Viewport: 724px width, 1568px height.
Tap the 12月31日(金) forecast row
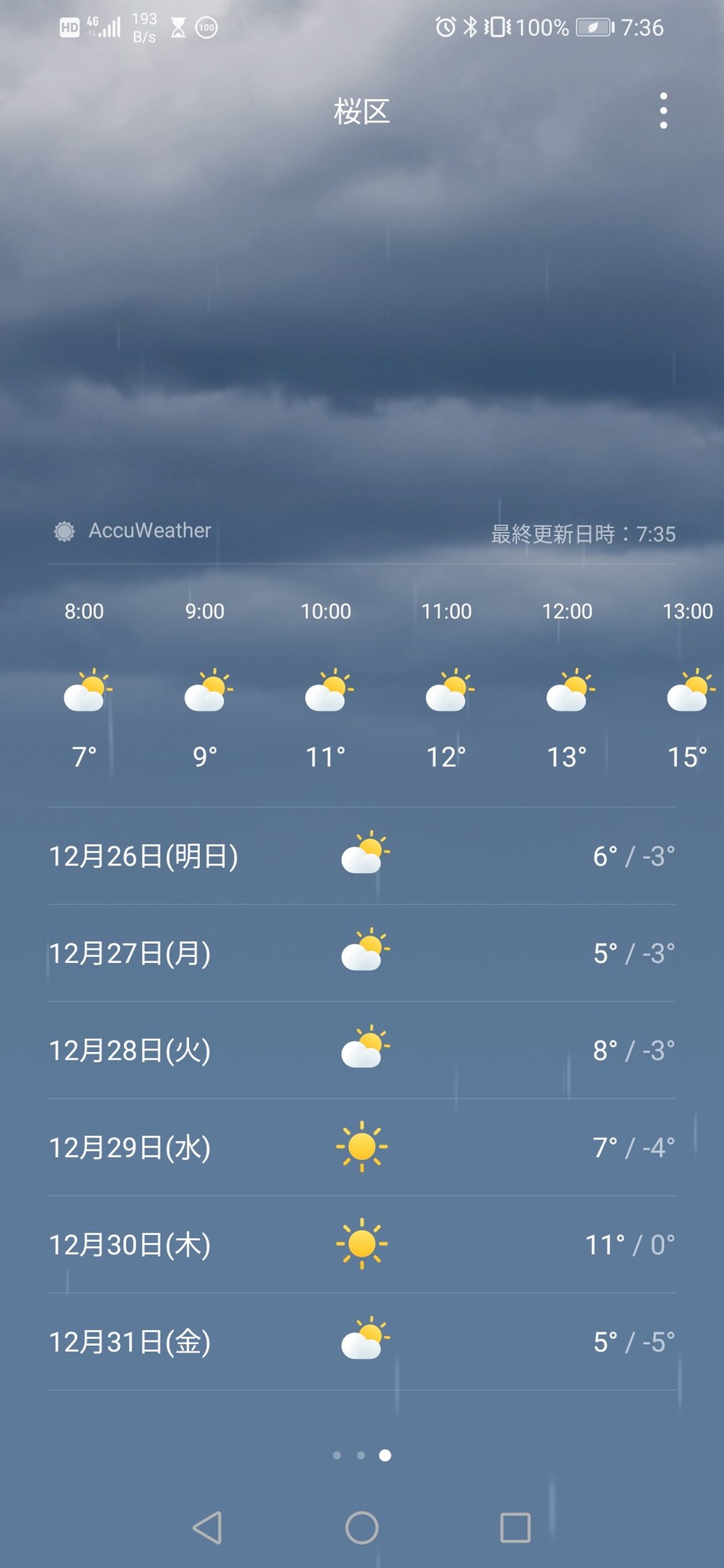(361, 1342)
